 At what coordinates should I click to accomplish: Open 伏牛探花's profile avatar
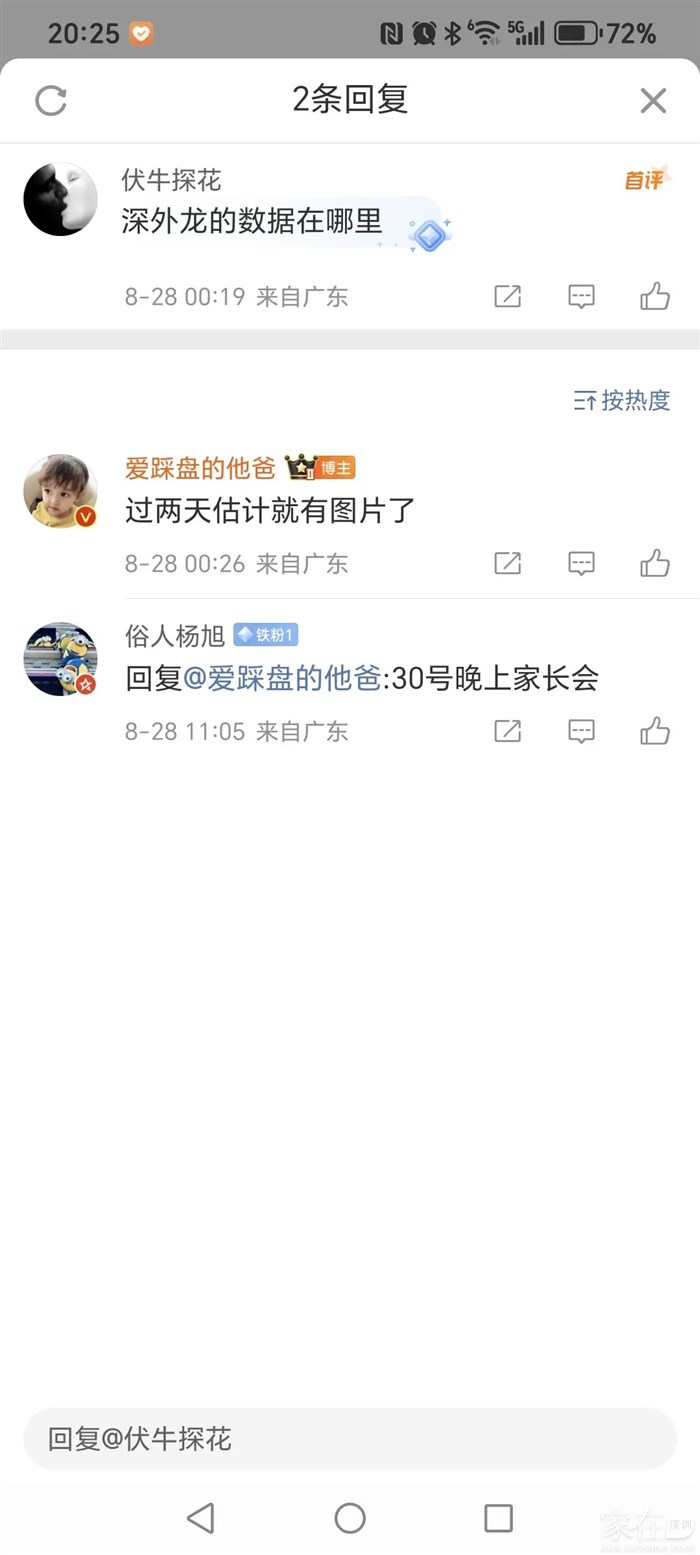click(x=60, y=199)
